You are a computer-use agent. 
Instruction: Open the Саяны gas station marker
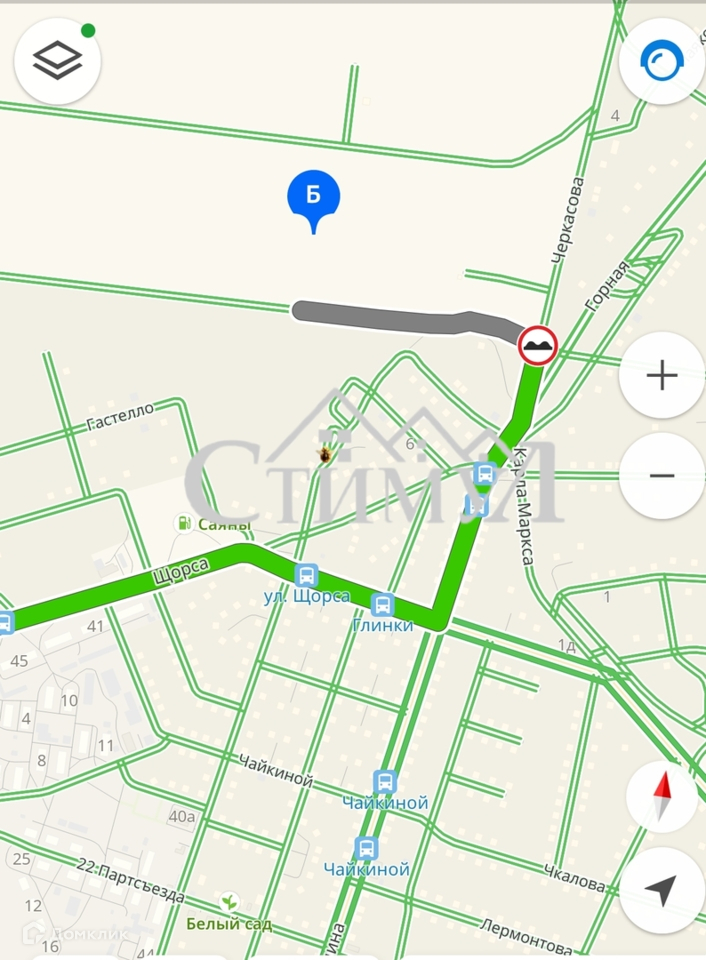tap(184, 522)
